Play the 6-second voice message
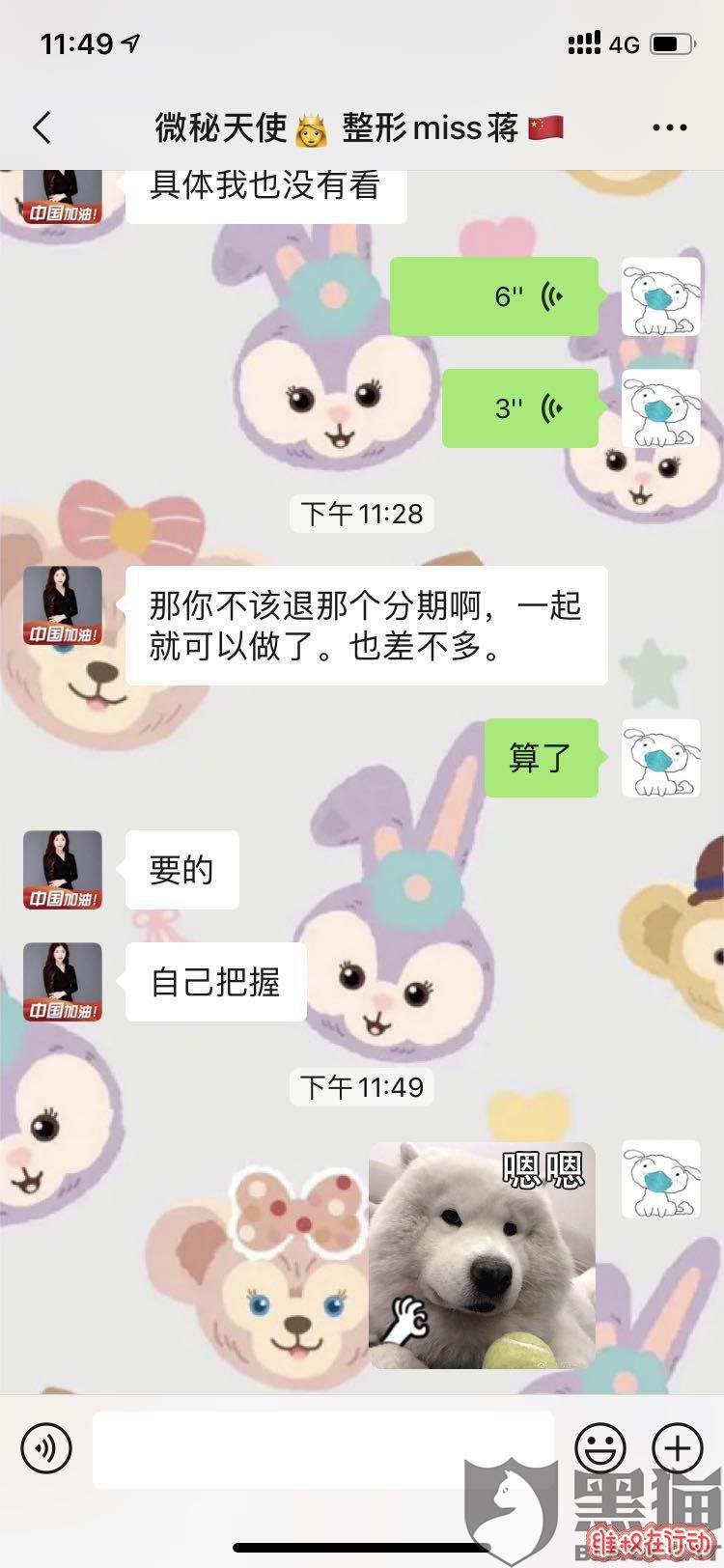The height and width of the screenshot is (1568, 724). click(x=494, y=296)
